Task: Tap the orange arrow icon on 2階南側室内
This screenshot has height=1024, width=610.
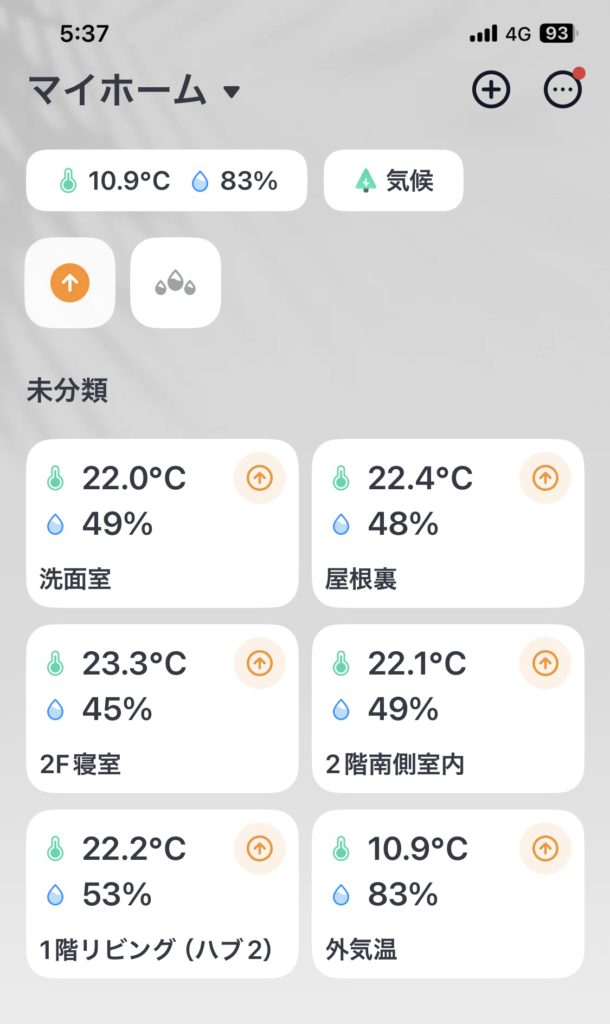Action: (x=545, y=663)
